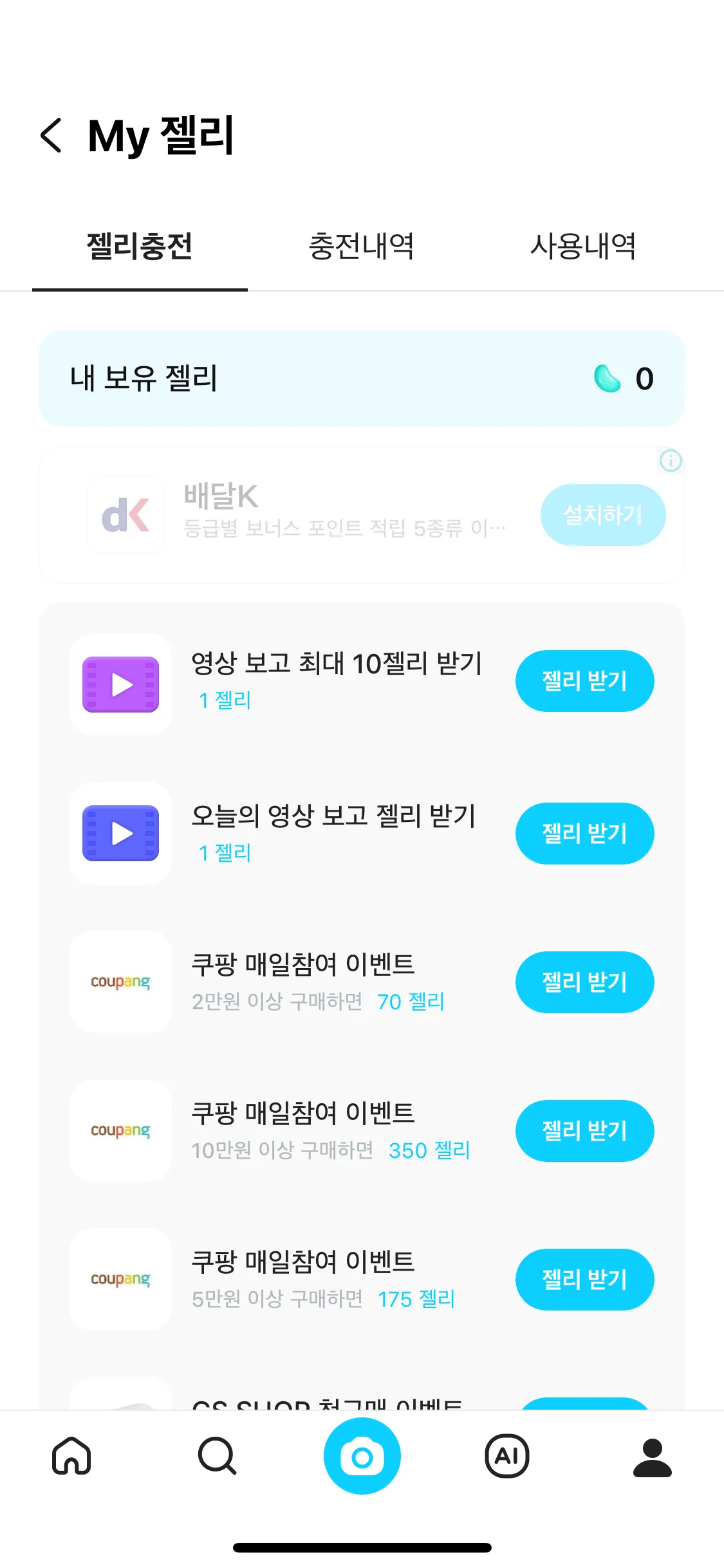Open the AI tab
The width and height of the screenshot is (724, 1568).
[507, 1456]
